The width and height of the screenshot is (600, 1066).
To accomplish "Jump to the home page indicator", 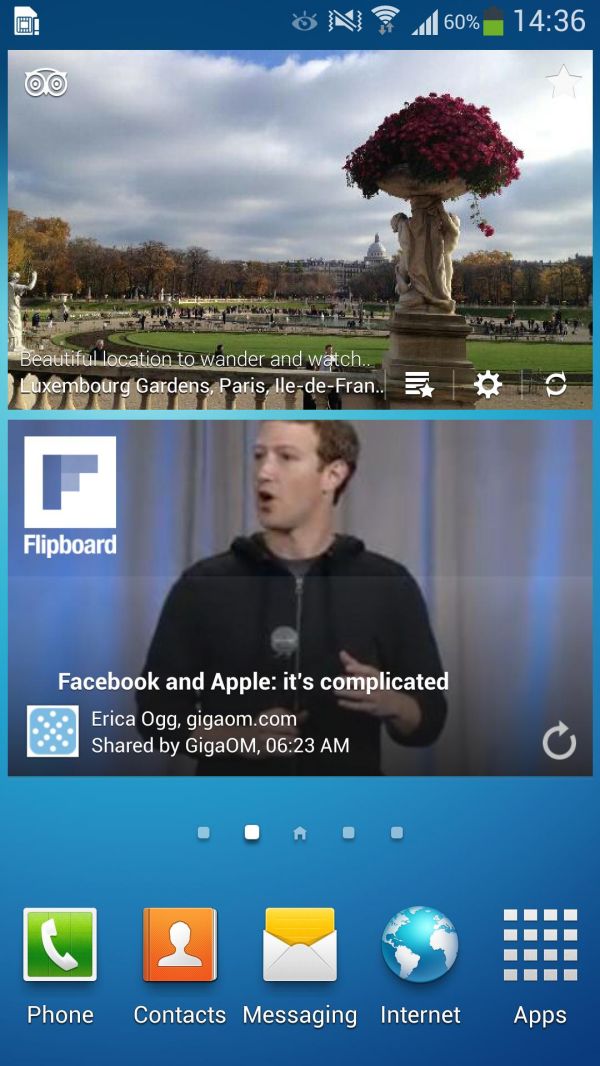I will click(300, 833).
